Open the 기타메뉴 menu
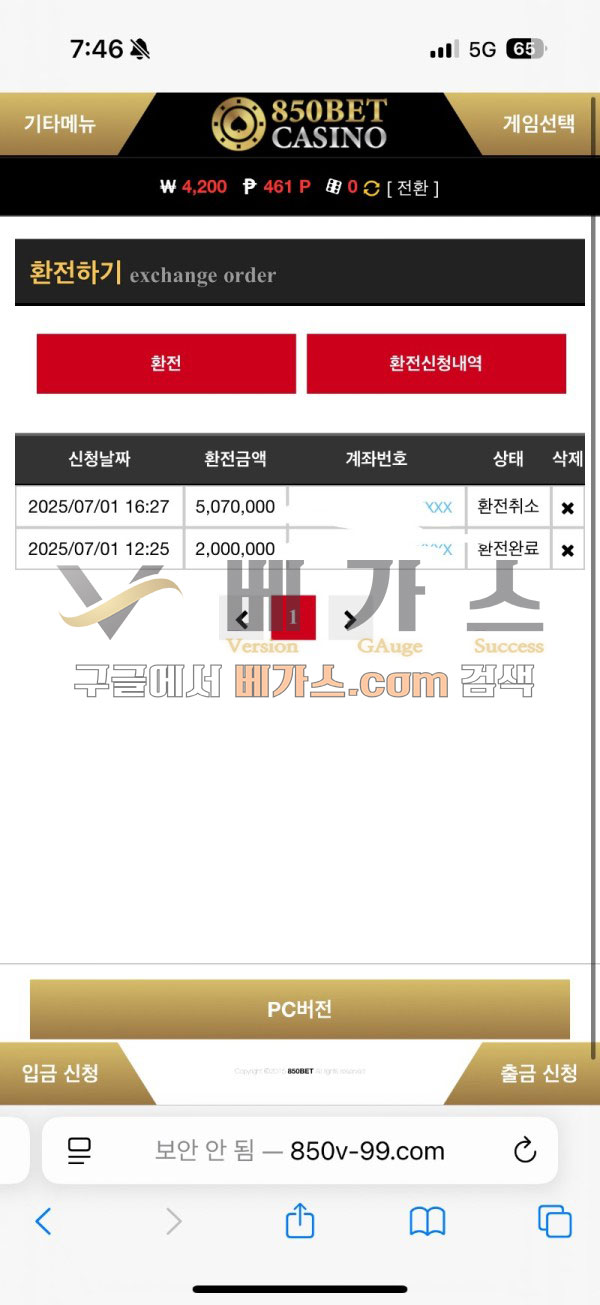This screenshot has height=1305, width=600. 60,125
